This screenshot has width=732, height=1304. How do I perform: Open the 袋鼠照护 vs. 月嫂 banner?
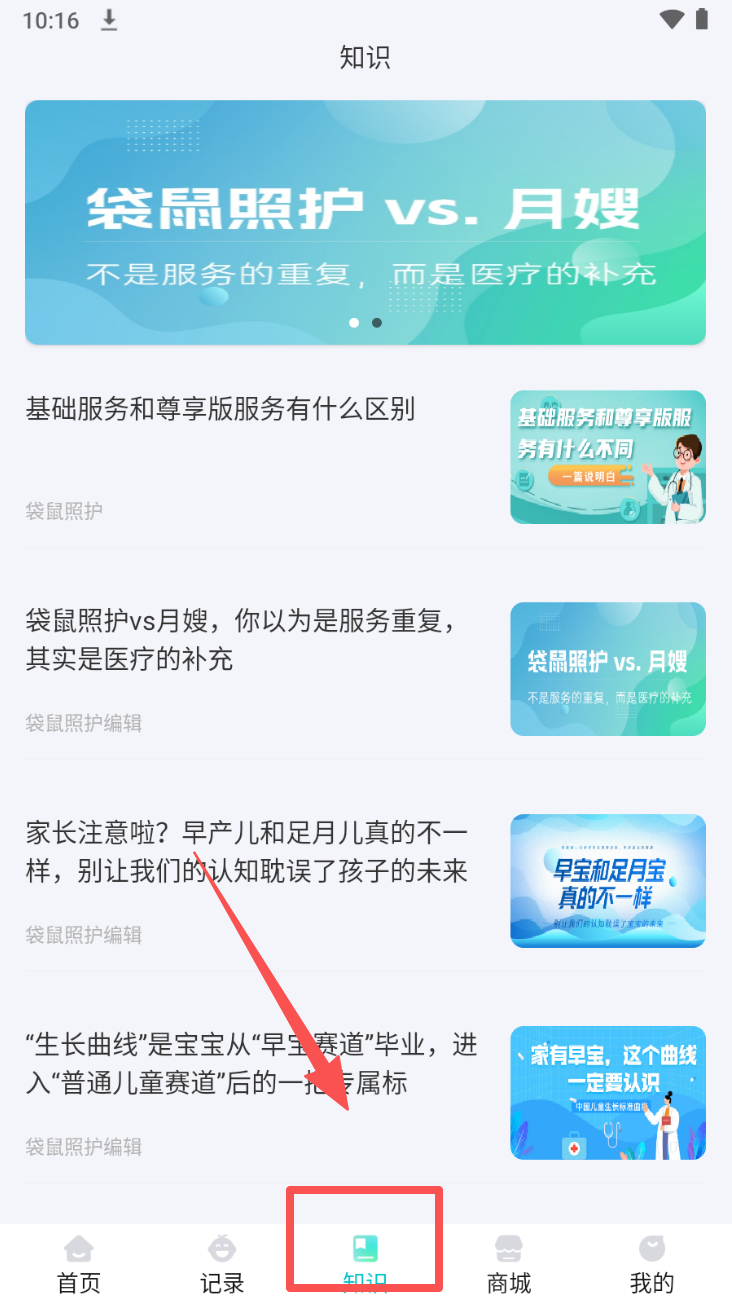tap(365, 220)
